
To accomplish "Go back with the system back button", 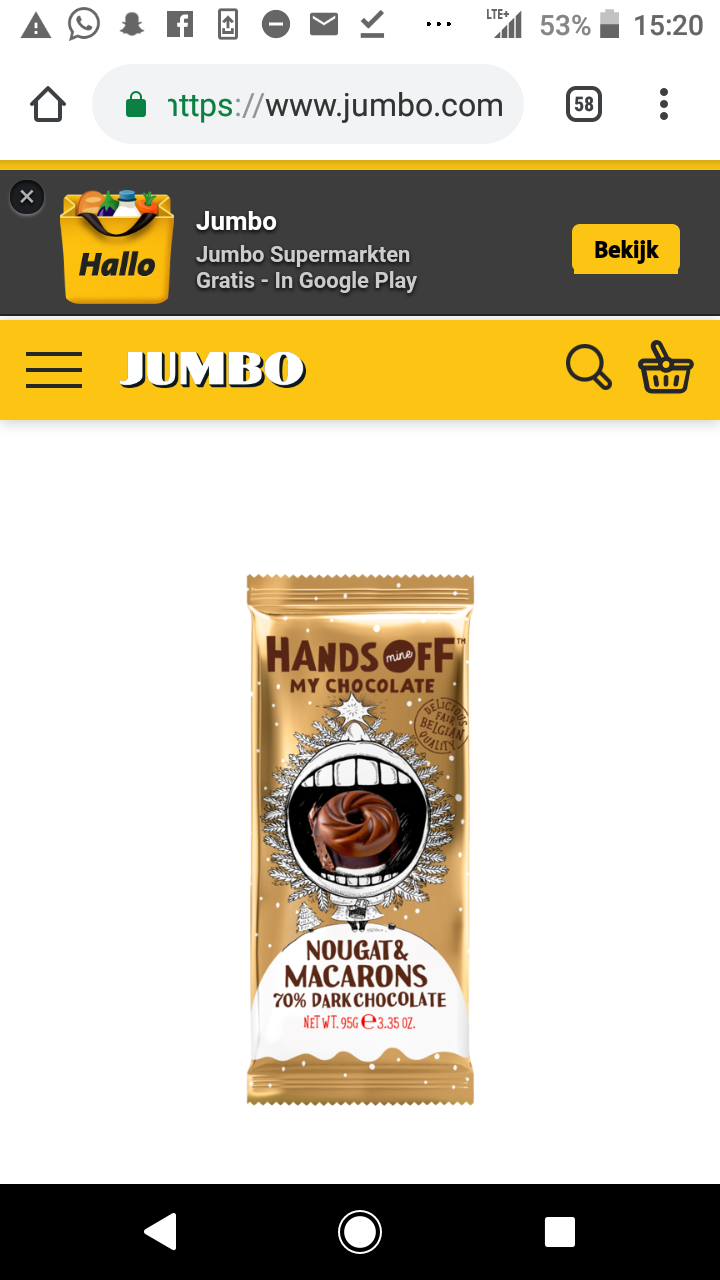I will (161, 1232).
